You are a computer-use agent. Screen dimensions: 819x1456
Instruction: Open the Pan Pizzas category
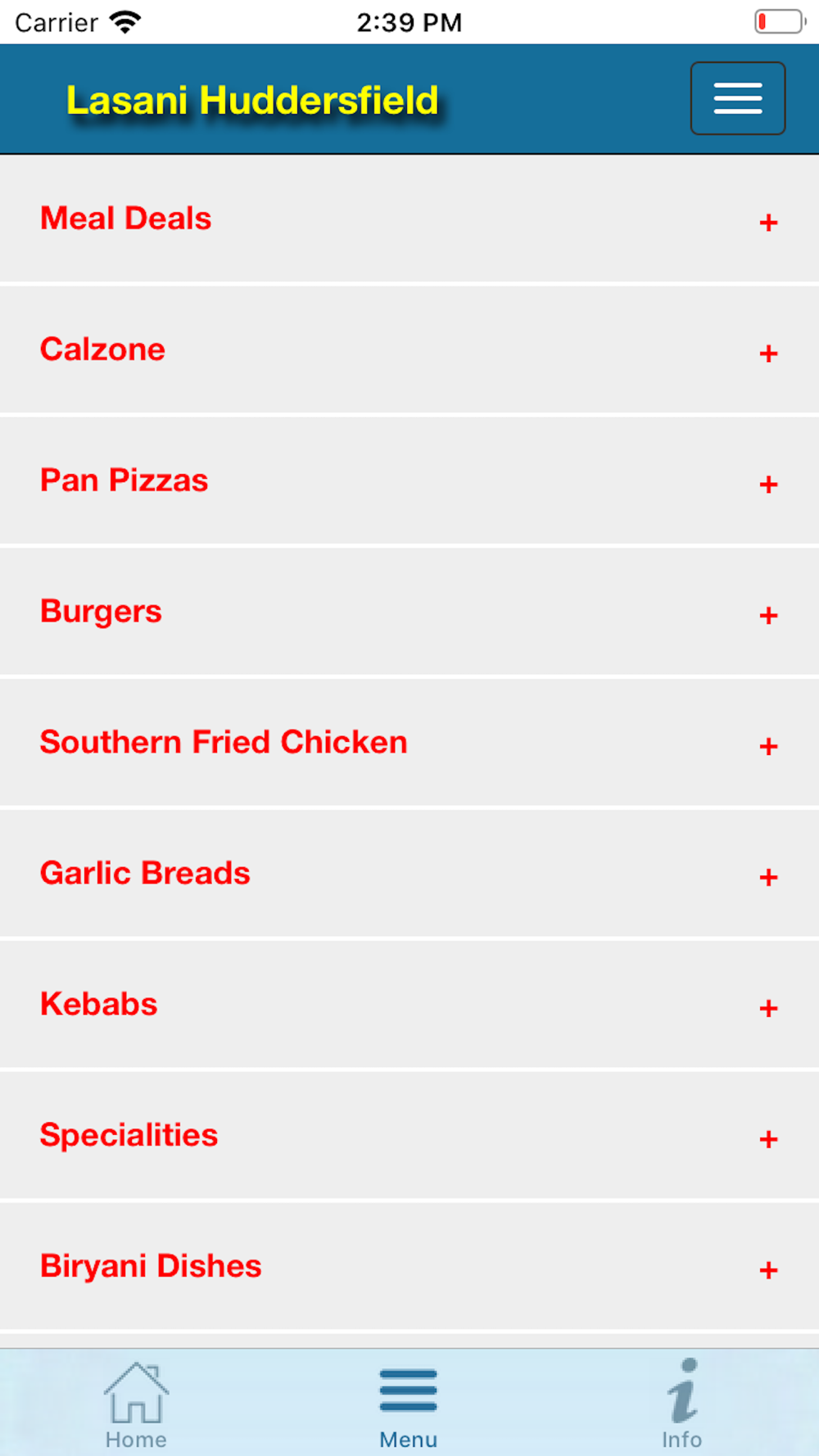tap(409, 481)
